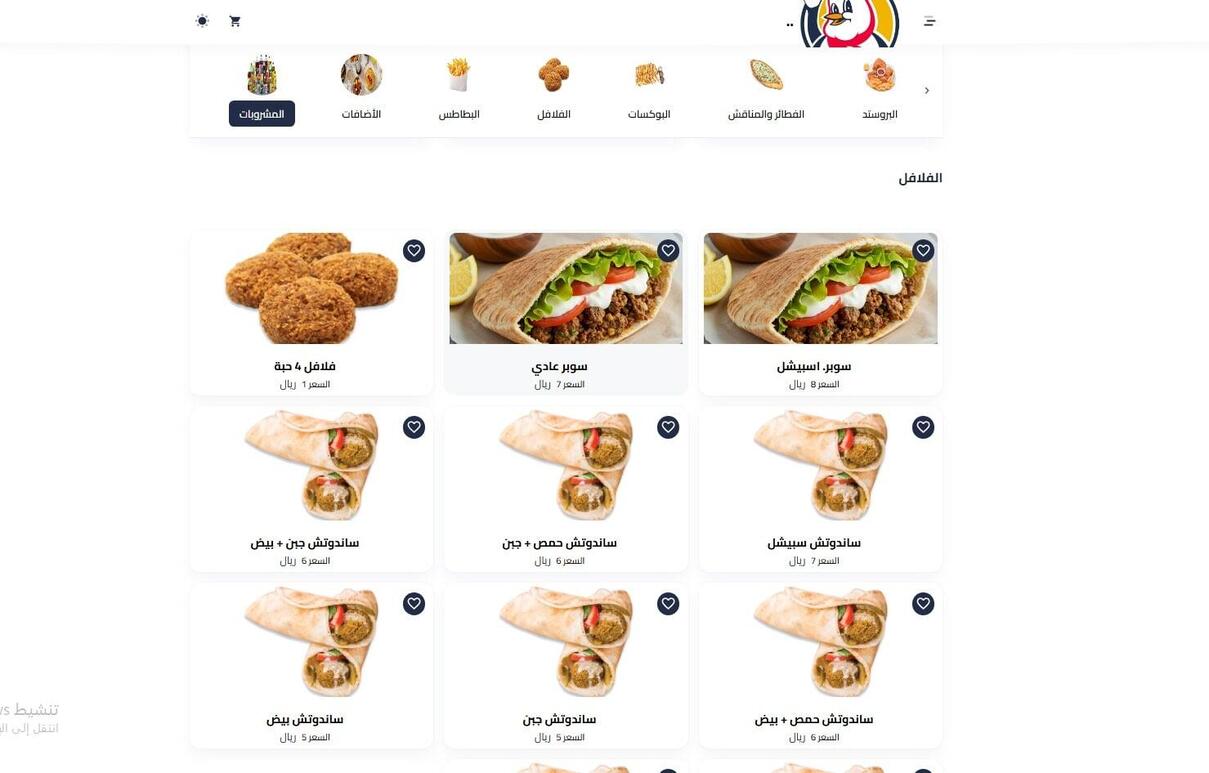This screenshot has width=1209, height=773.
Task: Switch to المشروبات category
Action: click(262, 113)
